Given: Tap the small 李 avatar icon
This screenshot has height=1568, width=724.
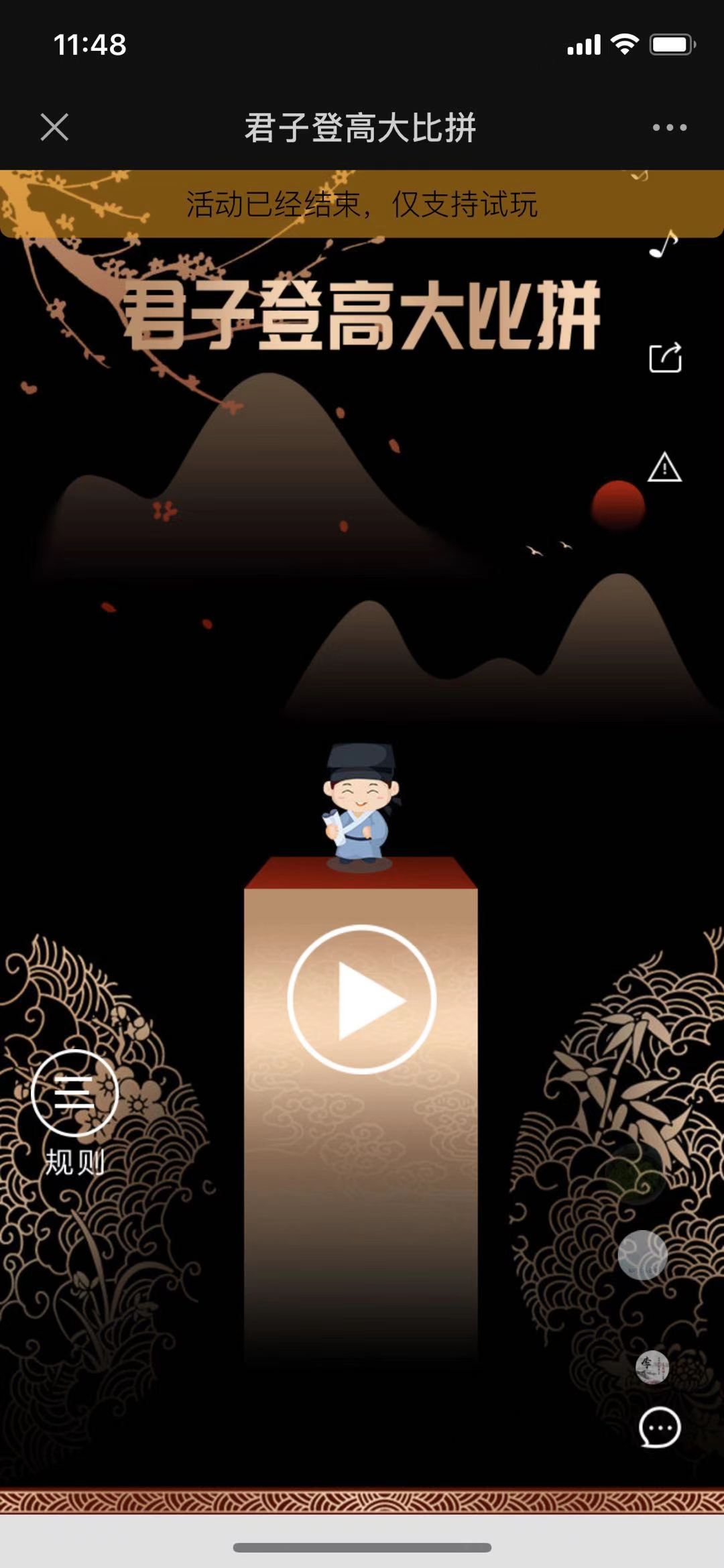Looking at the screenshot, I should coord(652,1367).
